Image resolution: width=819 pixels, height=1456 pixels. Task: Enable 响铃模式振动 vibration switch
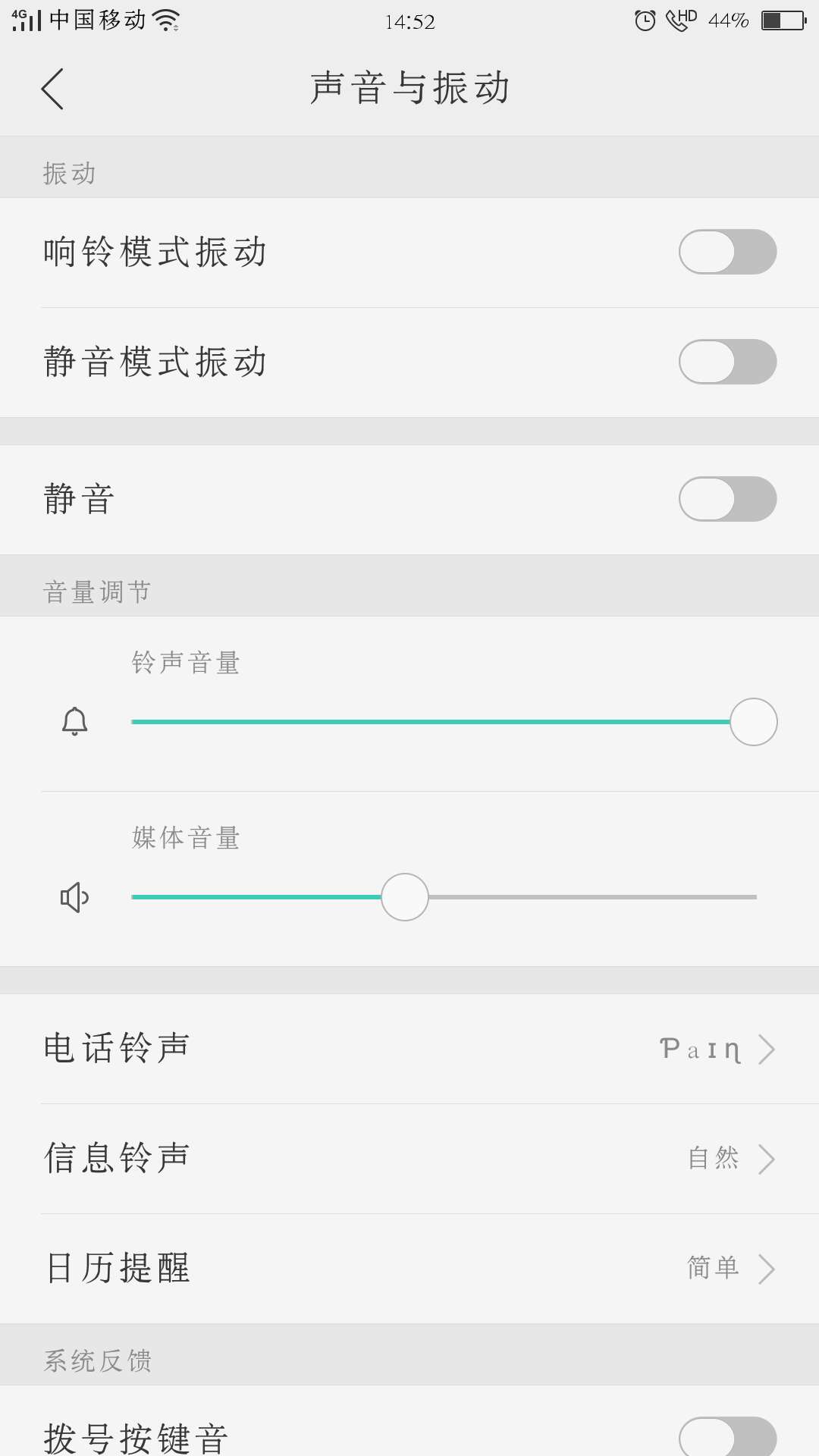coord(726,251)
